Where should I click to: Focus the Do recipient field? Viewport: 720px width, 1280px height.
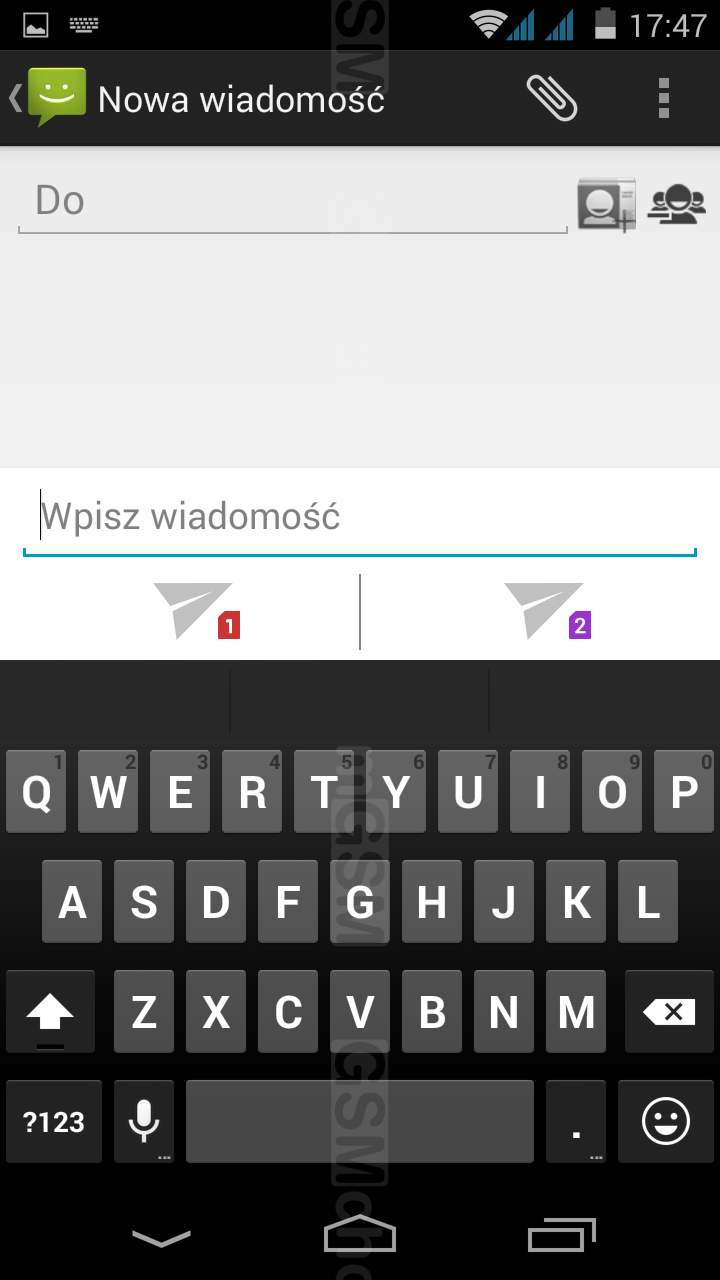point(292,201)
